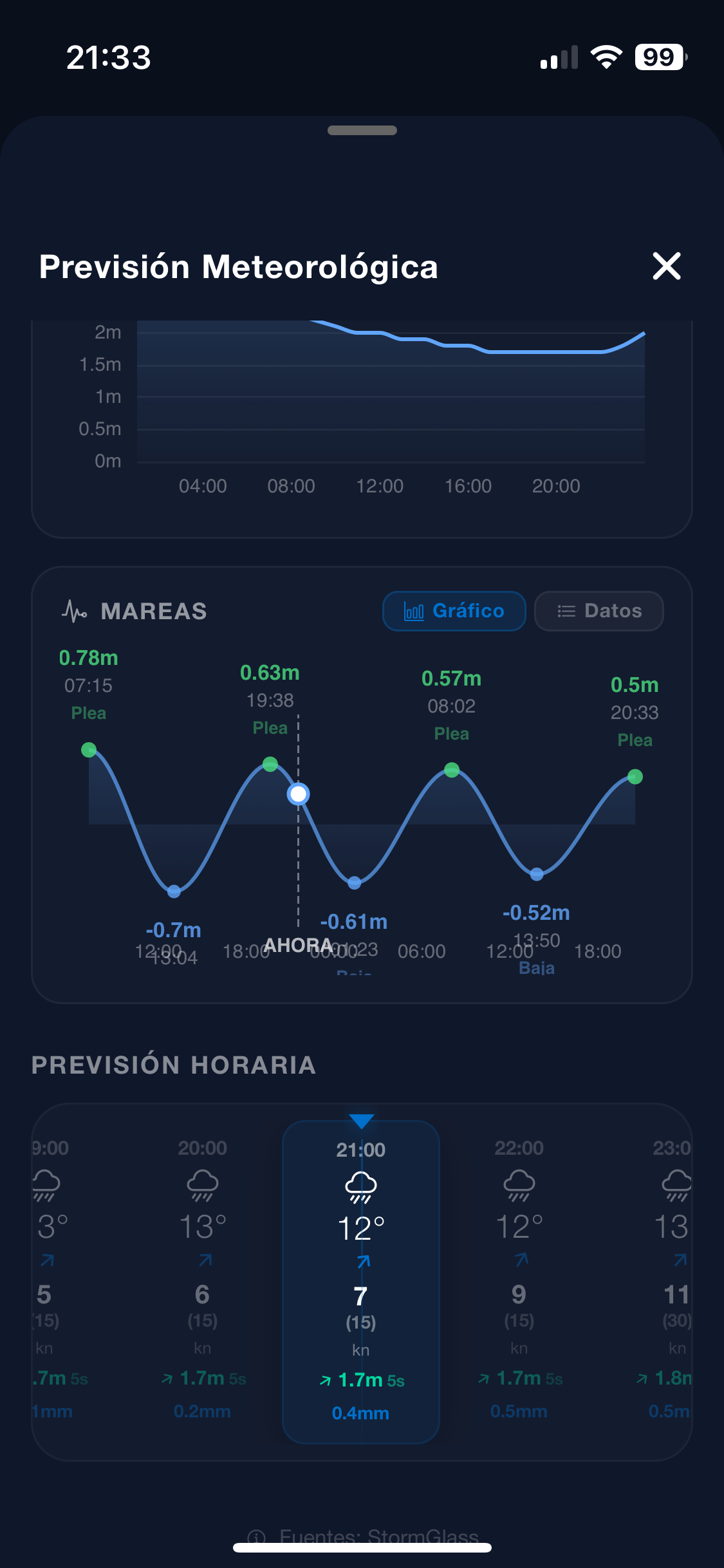Select the 22:00 hourly forecast card

click(519, 1281)
